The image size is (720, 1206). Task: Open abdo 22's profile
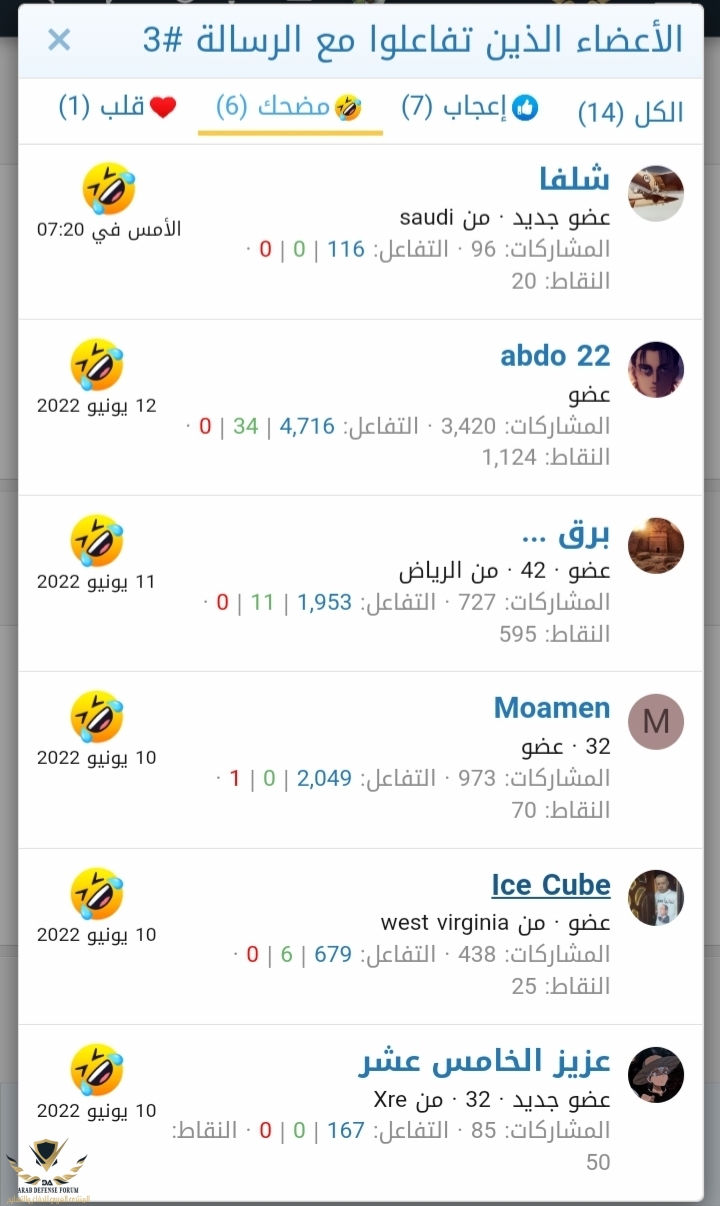pyautogui.click(x=555, y=355)
